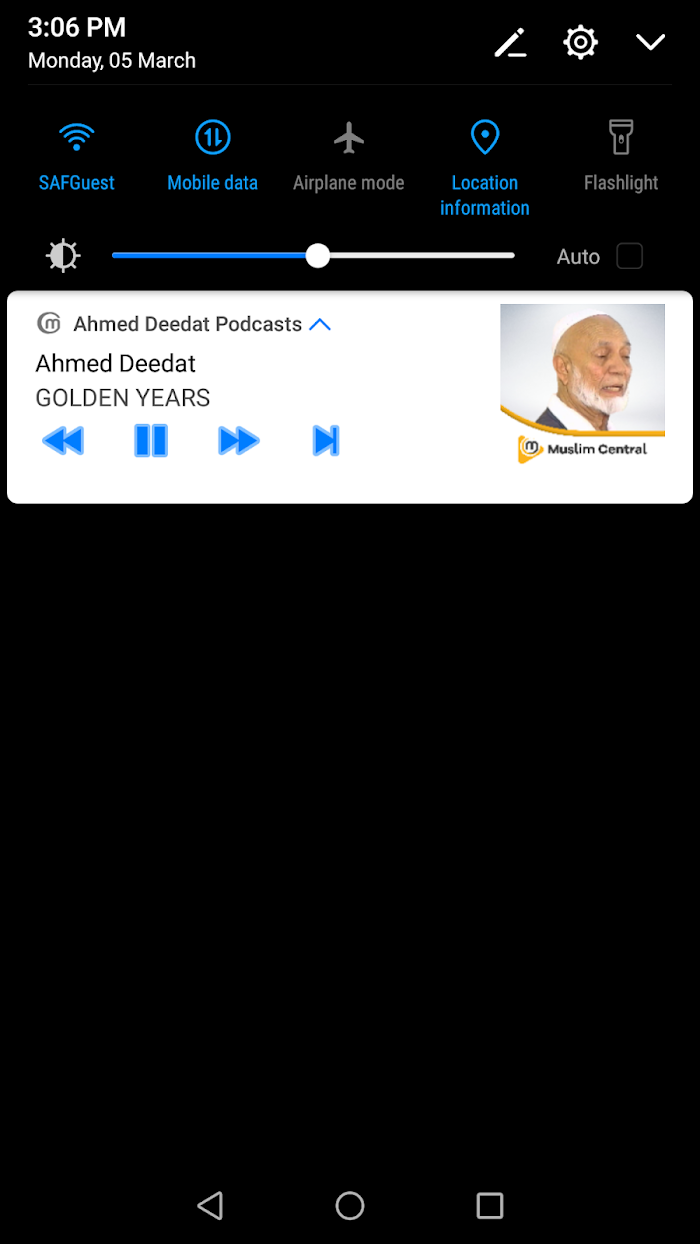Screen dimensions: 700x1244
Task: Go back using the navigation bar
Action: click(x=210, y=1205)
